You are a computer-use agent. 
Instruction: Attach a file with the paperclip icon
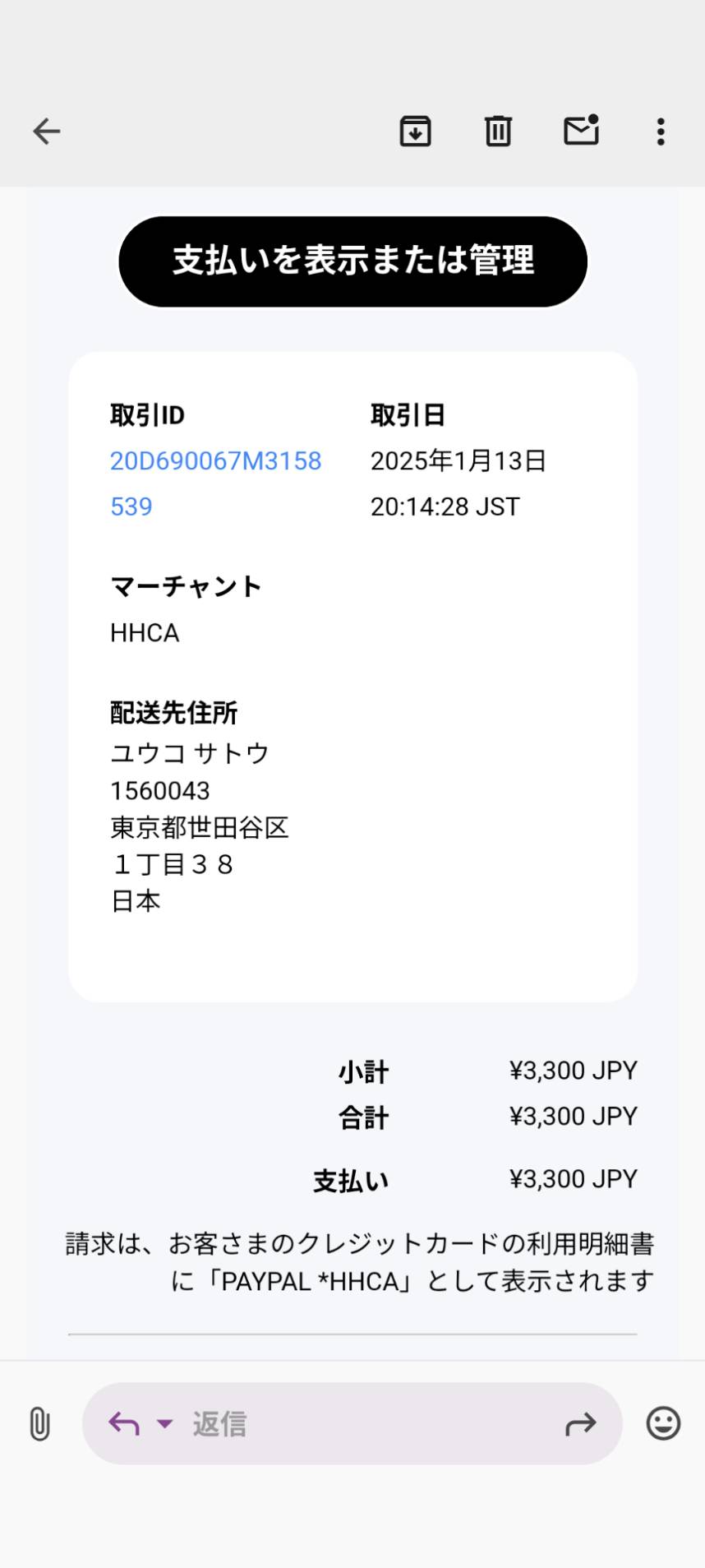click(x=39, y=1423)
